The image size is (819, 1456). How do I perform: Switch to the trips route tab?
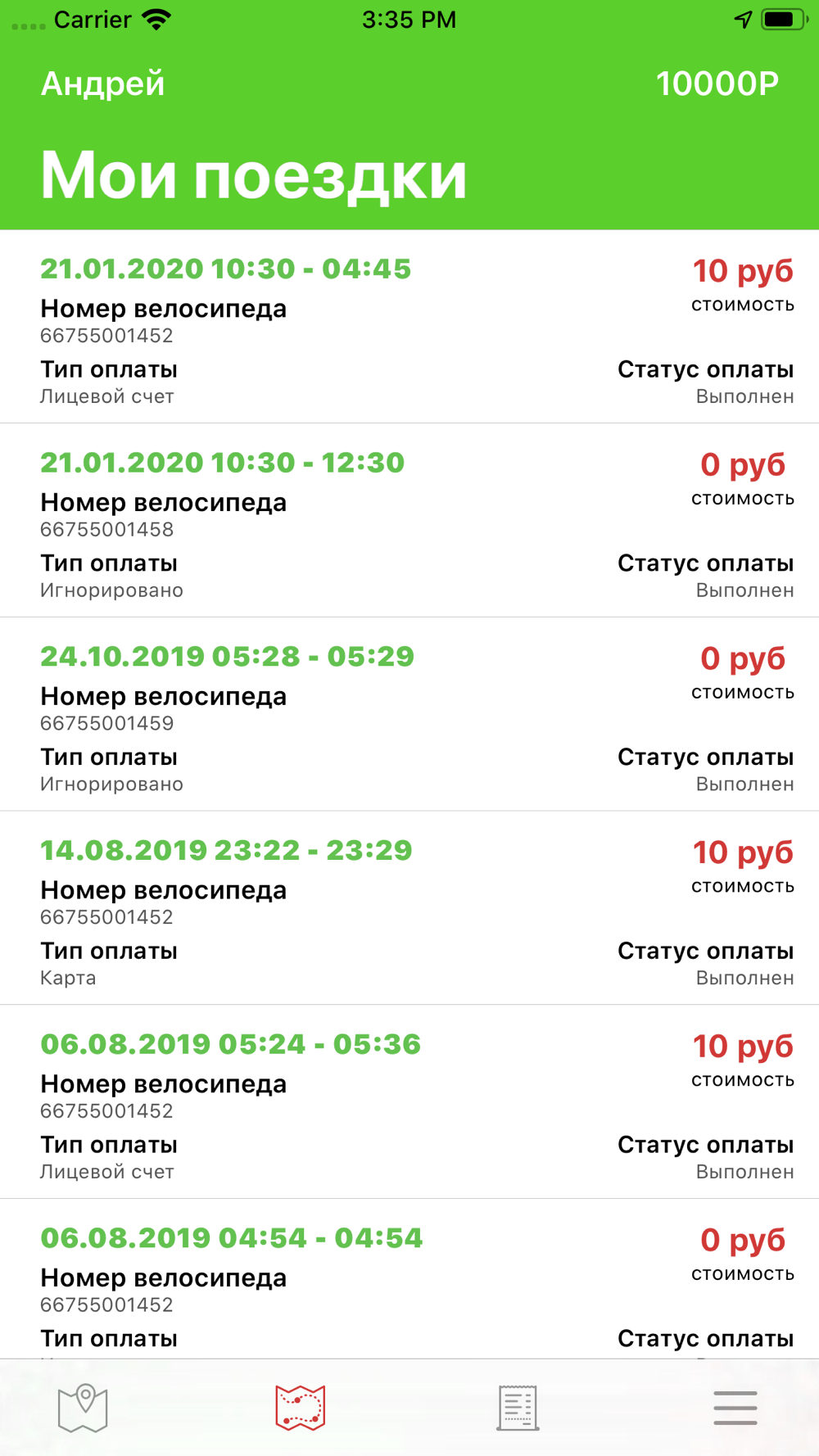301,1408
